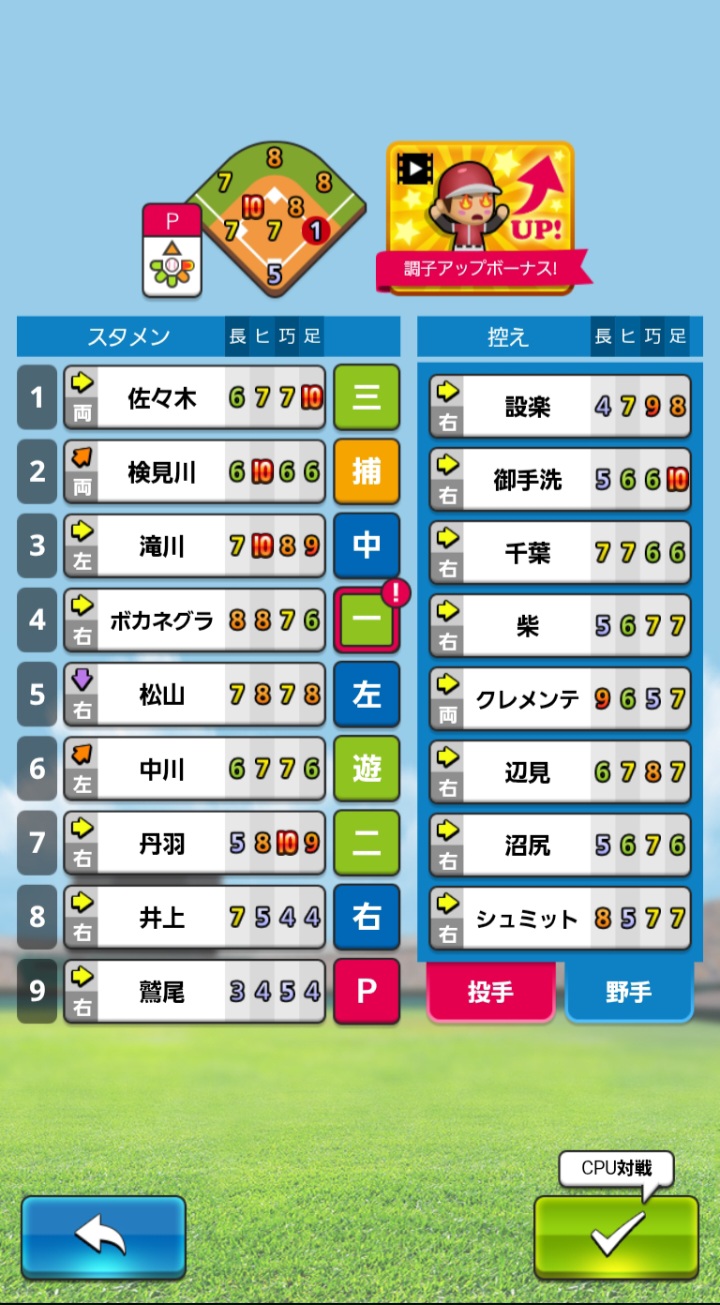Switch to the 野手 tab
The width and height of the screenshot is (720, 1305).
pyautogui.click(x=629, y=992)
